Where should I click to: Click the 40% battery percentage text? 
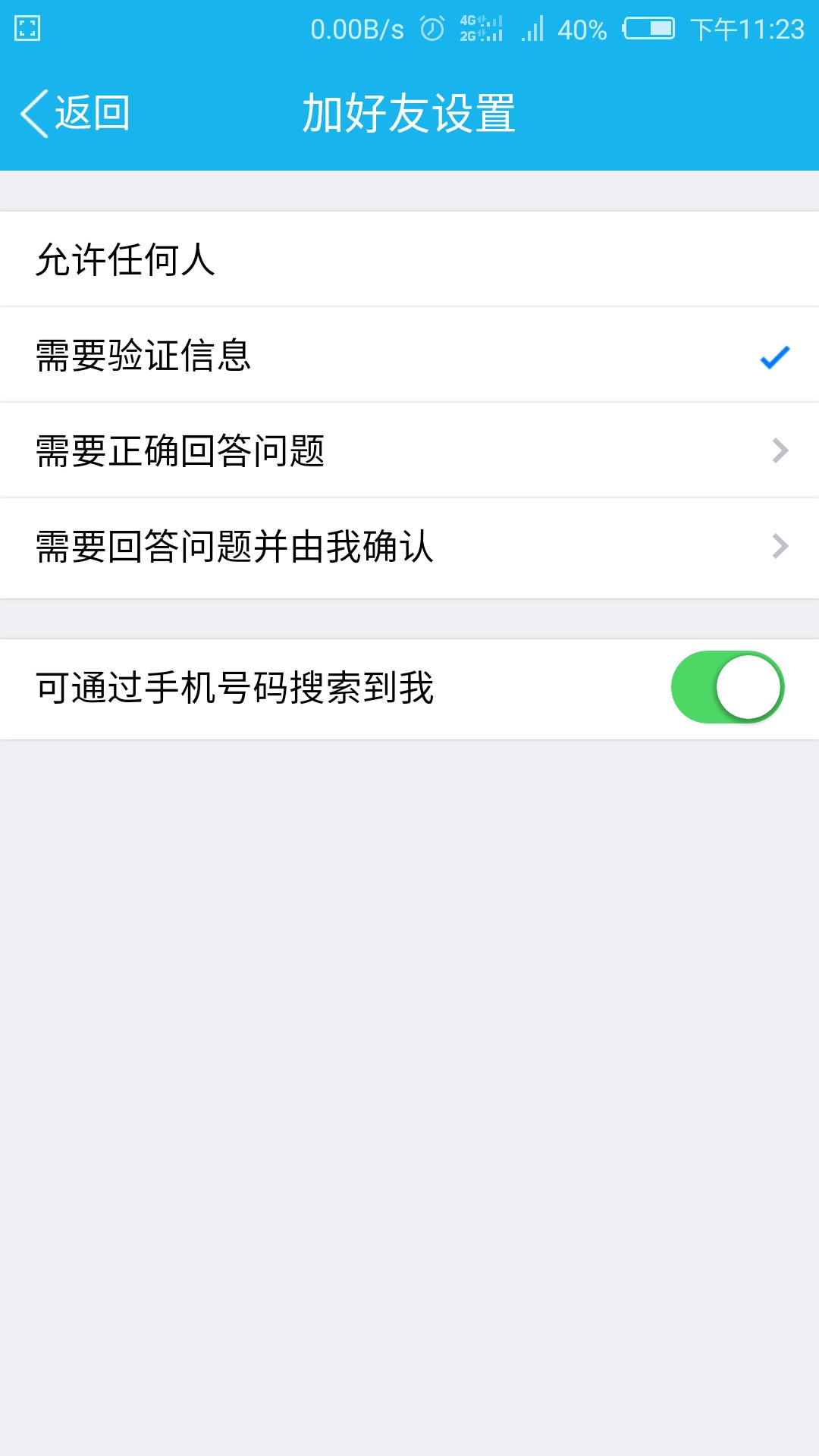click(582, 29)
